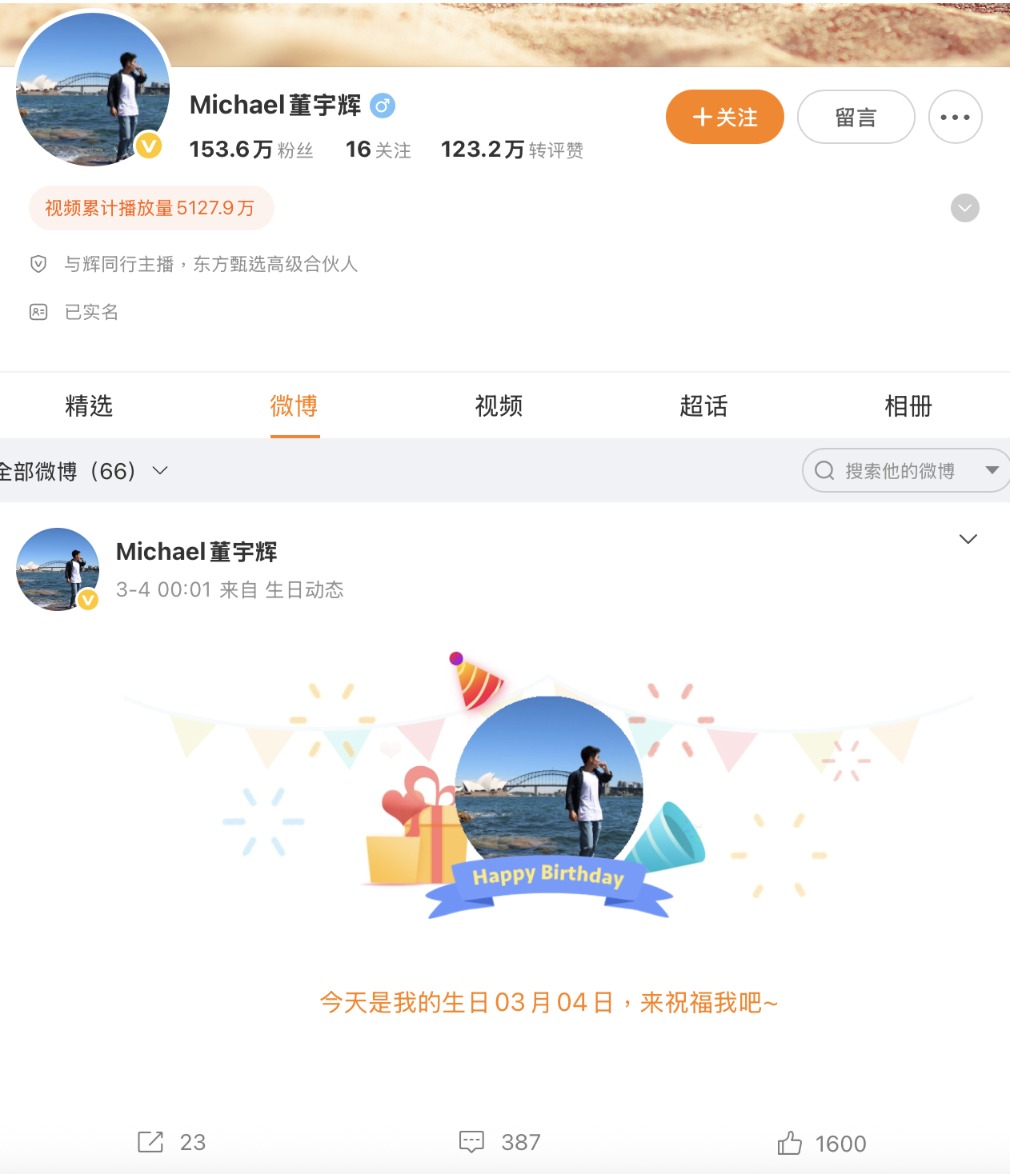View the large profile avatar
Image resolution: width=1010 pixels, height=1174 pixels.
93,91
